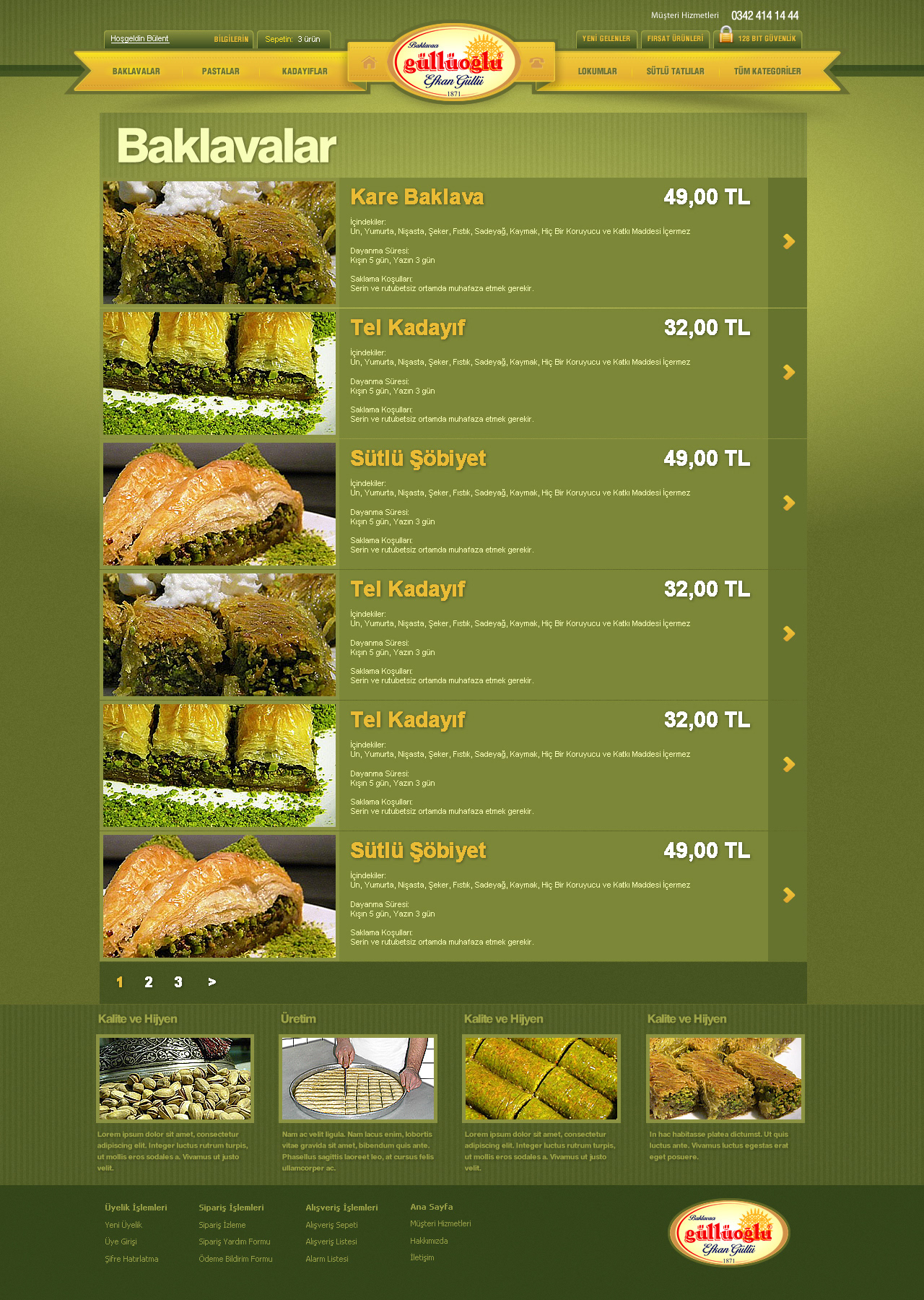Tap the phone icon beside the logo
The height and width of the screenshot is (1300, 924).
pos(536,63)
